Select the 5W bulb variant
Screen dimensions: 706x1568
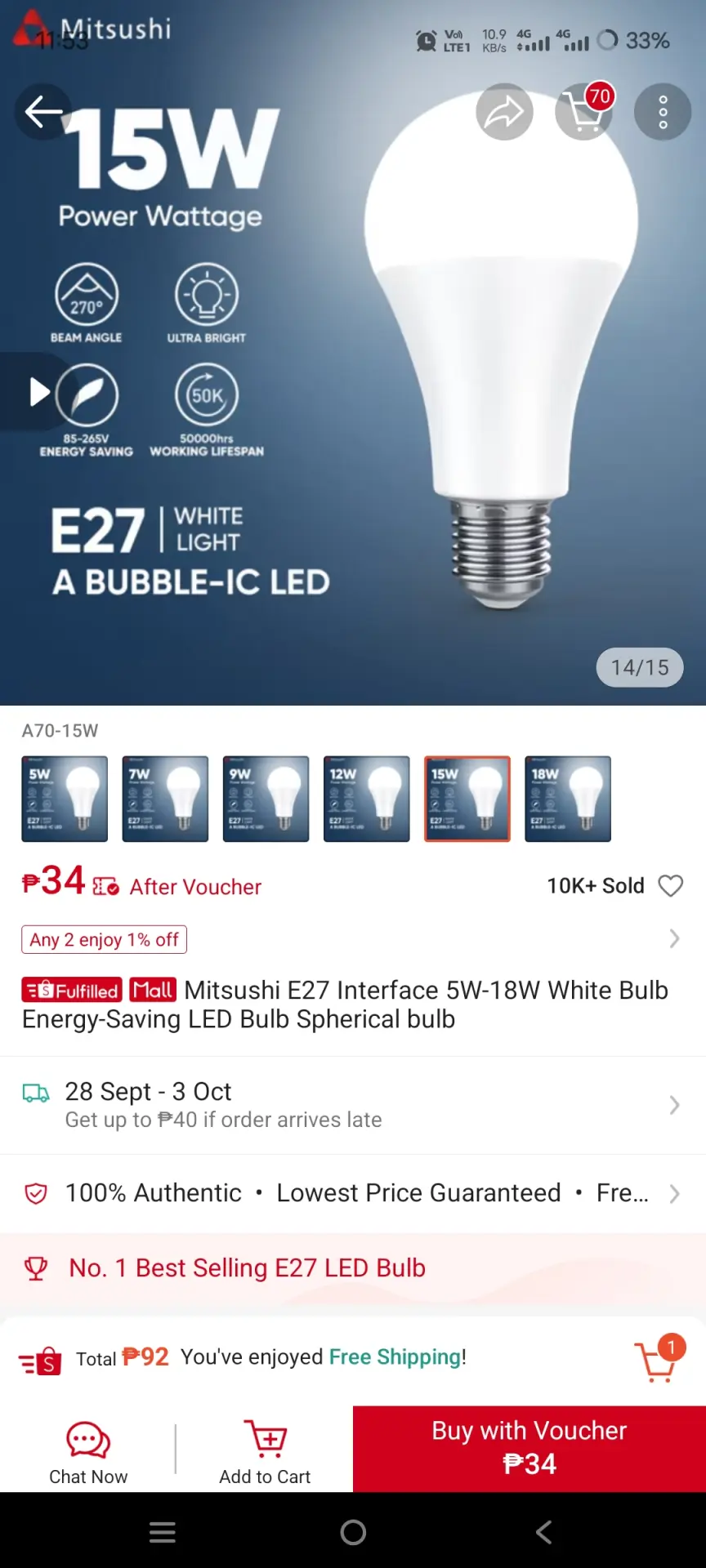(65, 799)
